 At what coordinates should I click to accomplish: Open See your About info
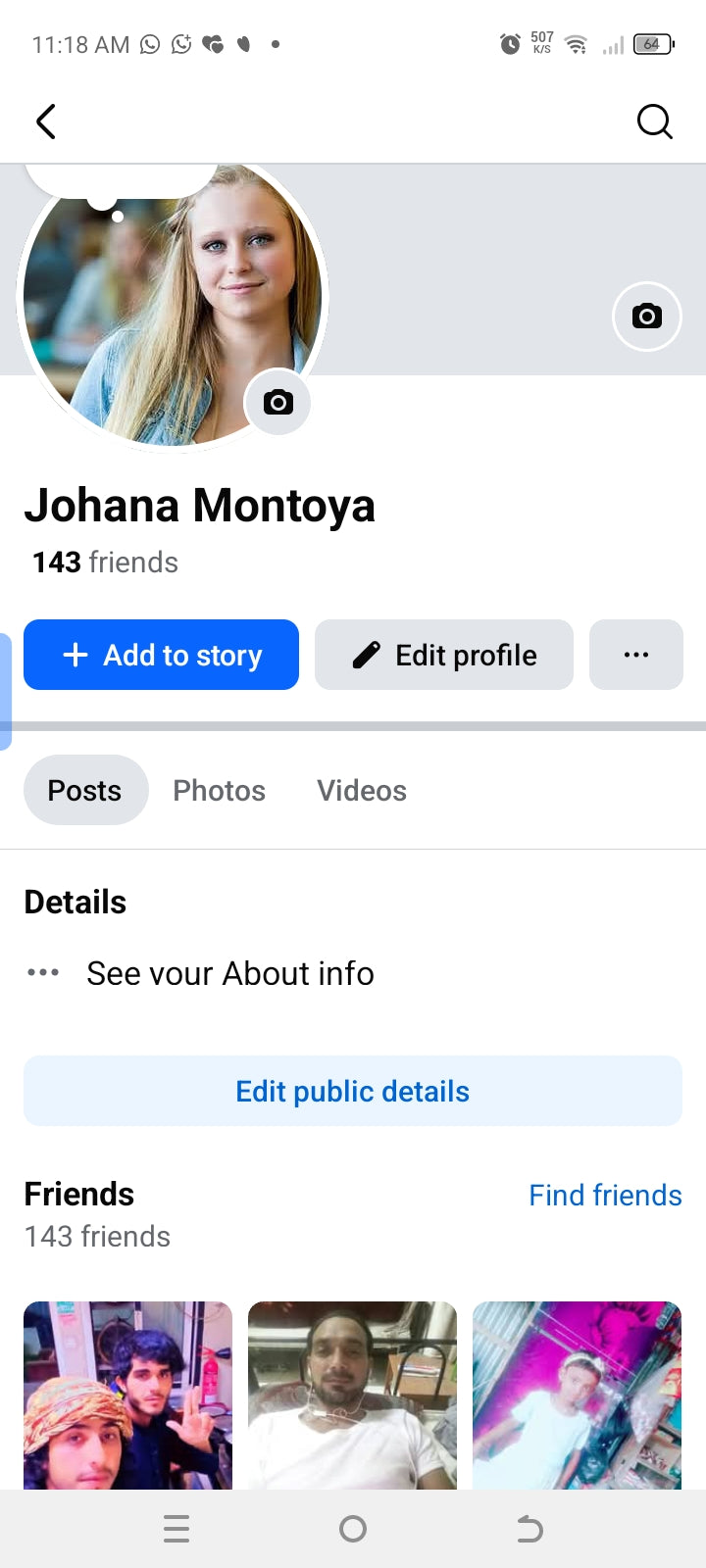[x=229, y=973]
